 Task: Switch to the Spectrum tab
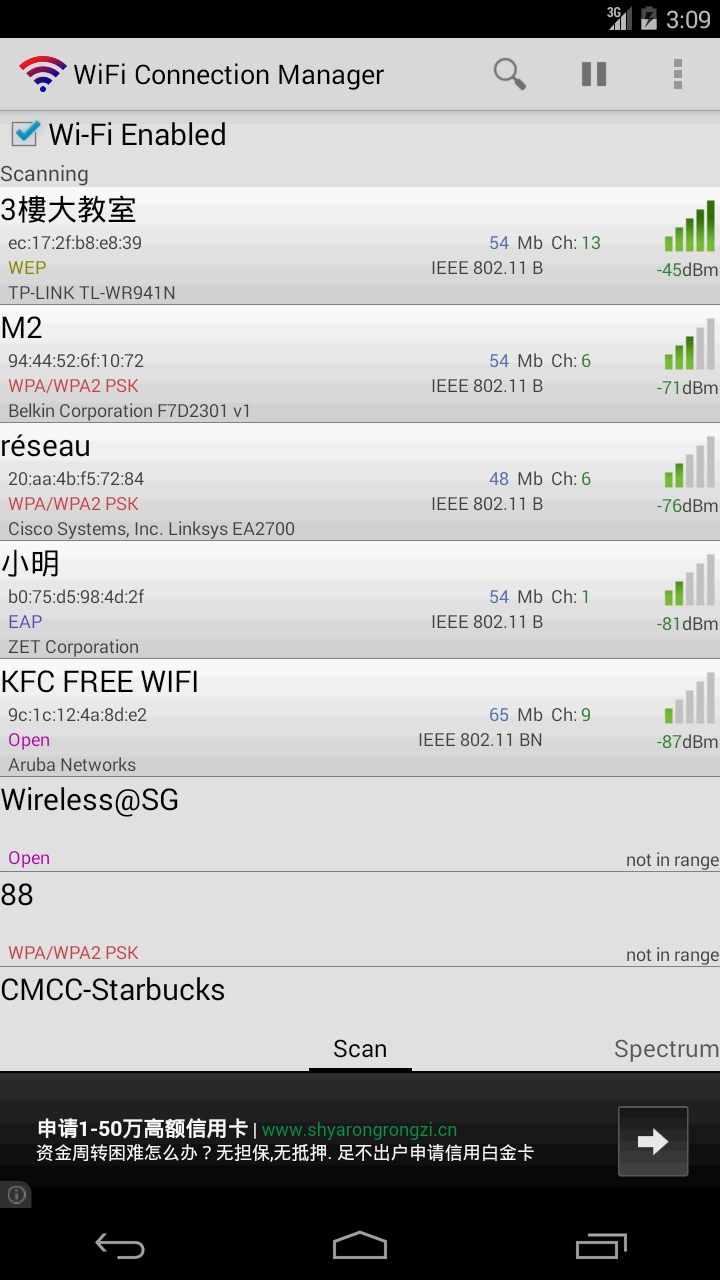point(665,1049)
